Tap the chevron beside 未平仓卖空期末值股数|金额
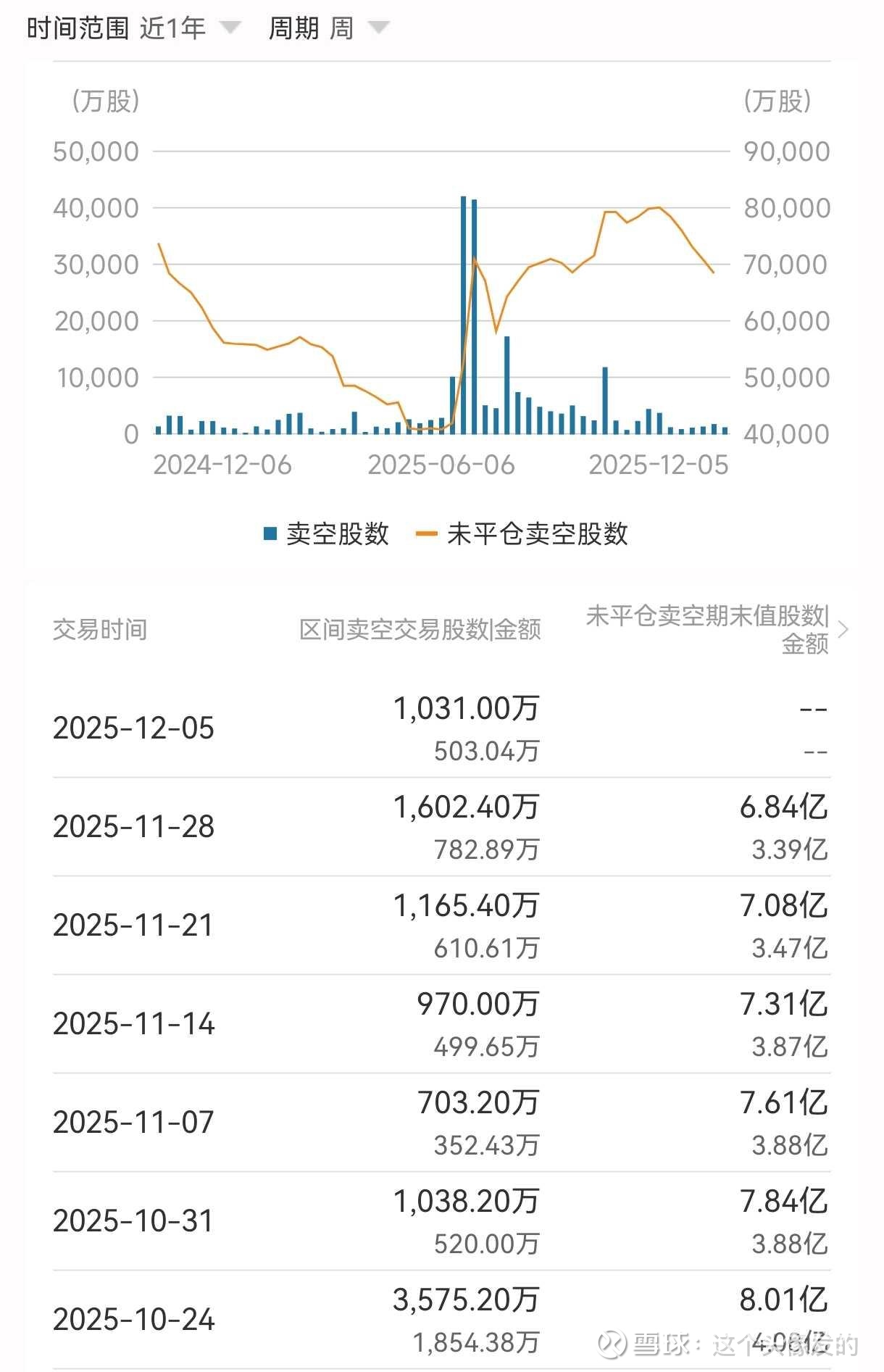Image resolution: width=884 pixels, height=1372 pixels. pos(843,629)
